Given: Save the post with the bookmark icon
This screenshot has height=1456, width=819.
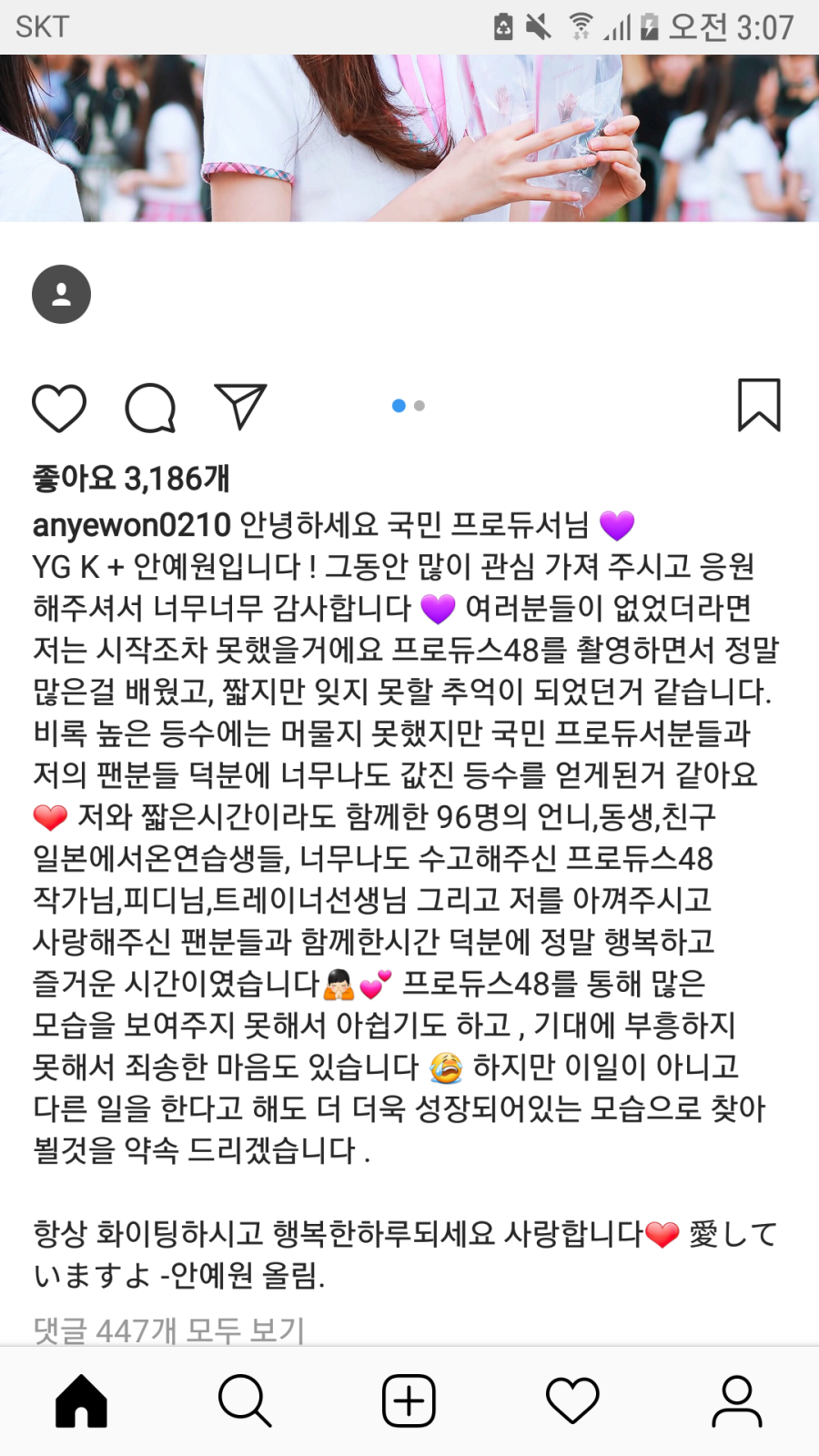Looking at the screenshot, I should 759,405.
